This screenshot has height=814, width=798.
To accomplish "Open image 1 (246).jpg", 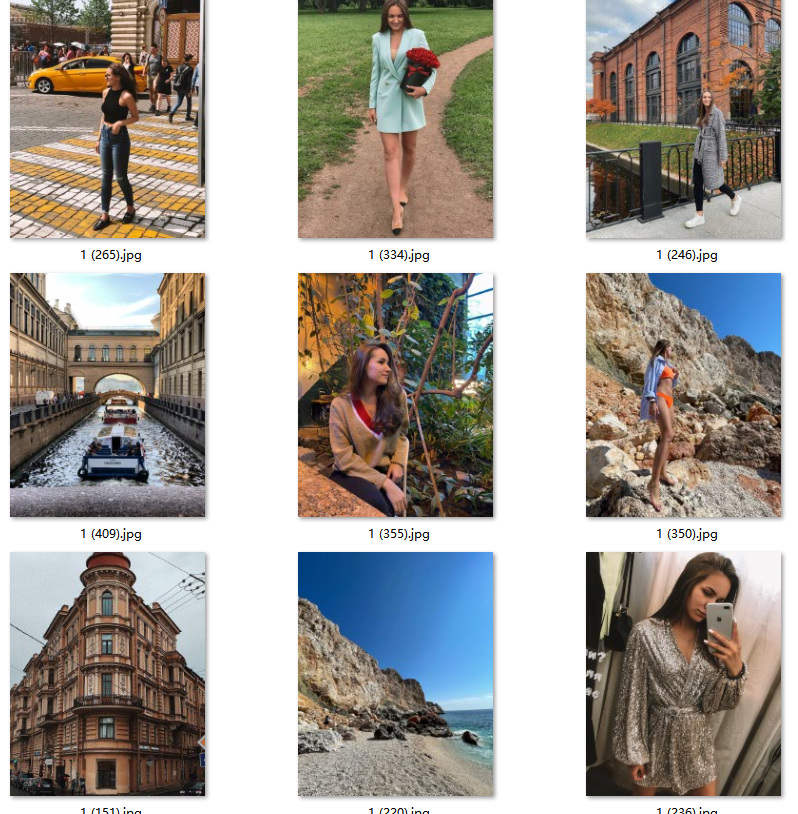I will tap(683, 118).
